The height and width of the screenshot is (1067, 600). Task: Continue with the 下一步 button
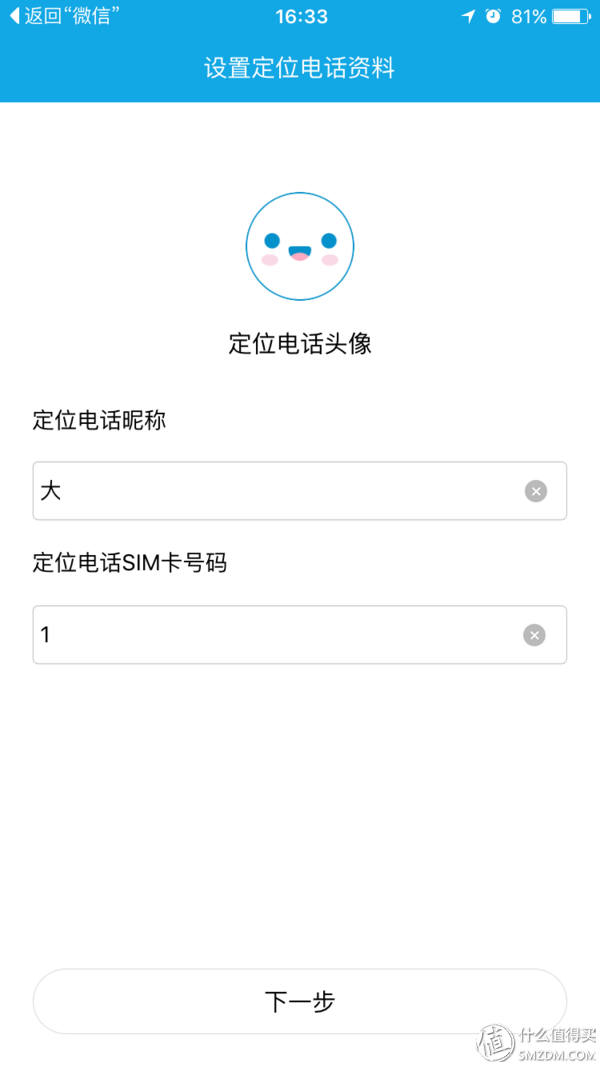click(300, 1001)
